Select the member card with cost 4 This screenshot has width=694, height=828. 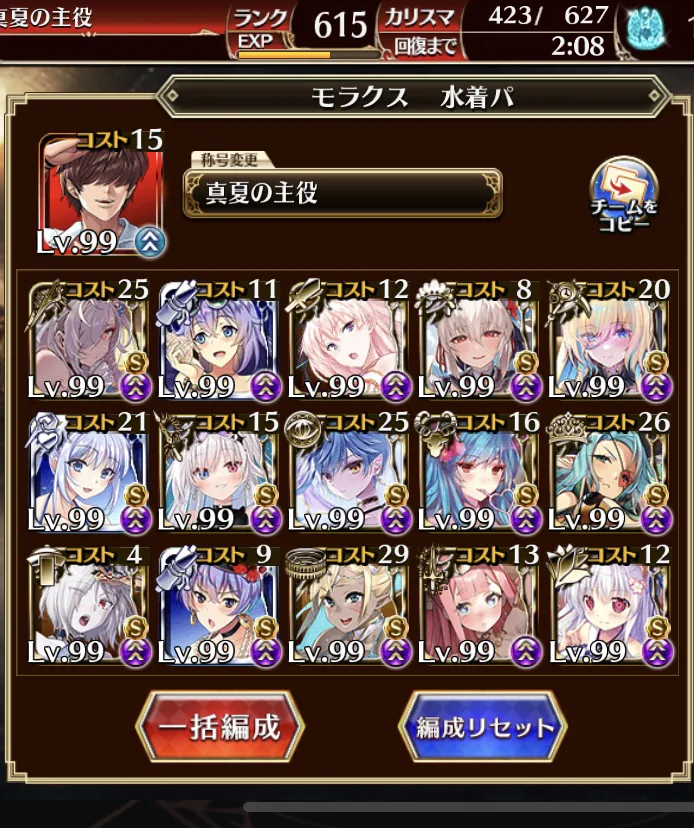tap(89, 607)
